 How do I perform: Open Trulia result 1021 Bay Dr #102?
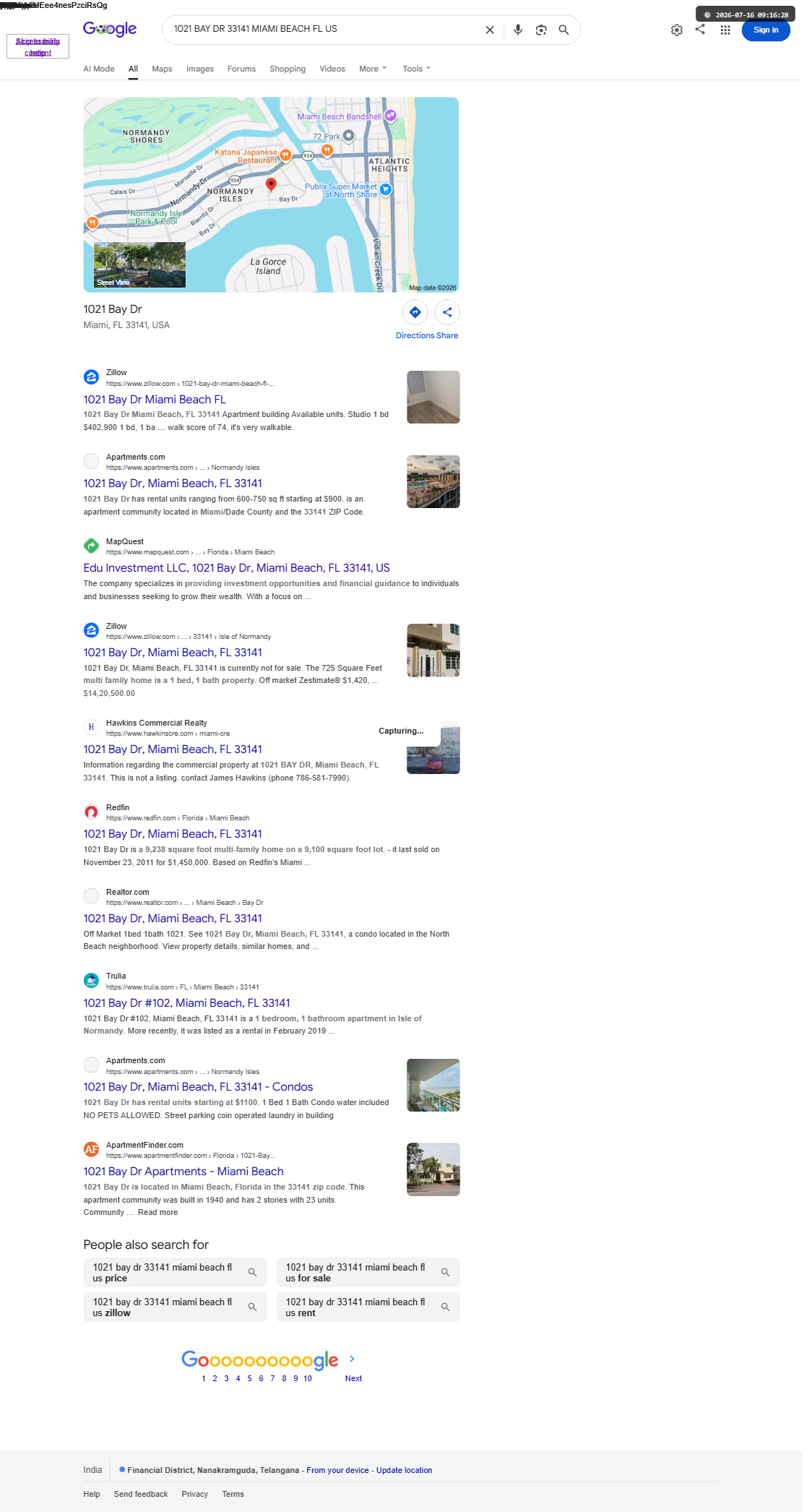pos(186,1002)
